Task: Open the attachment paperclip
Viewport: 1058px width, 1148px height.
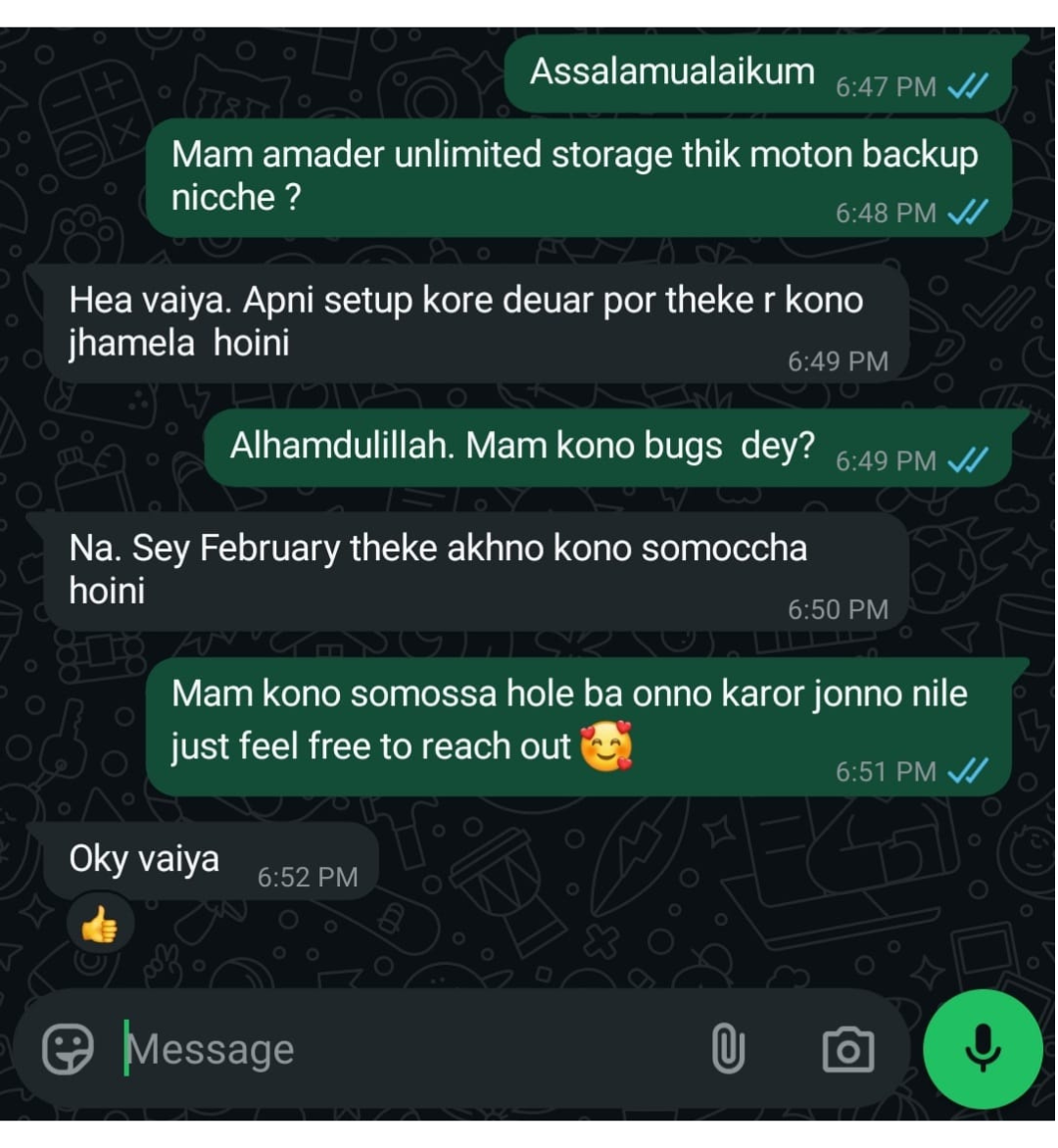Action: [728, 1049]
